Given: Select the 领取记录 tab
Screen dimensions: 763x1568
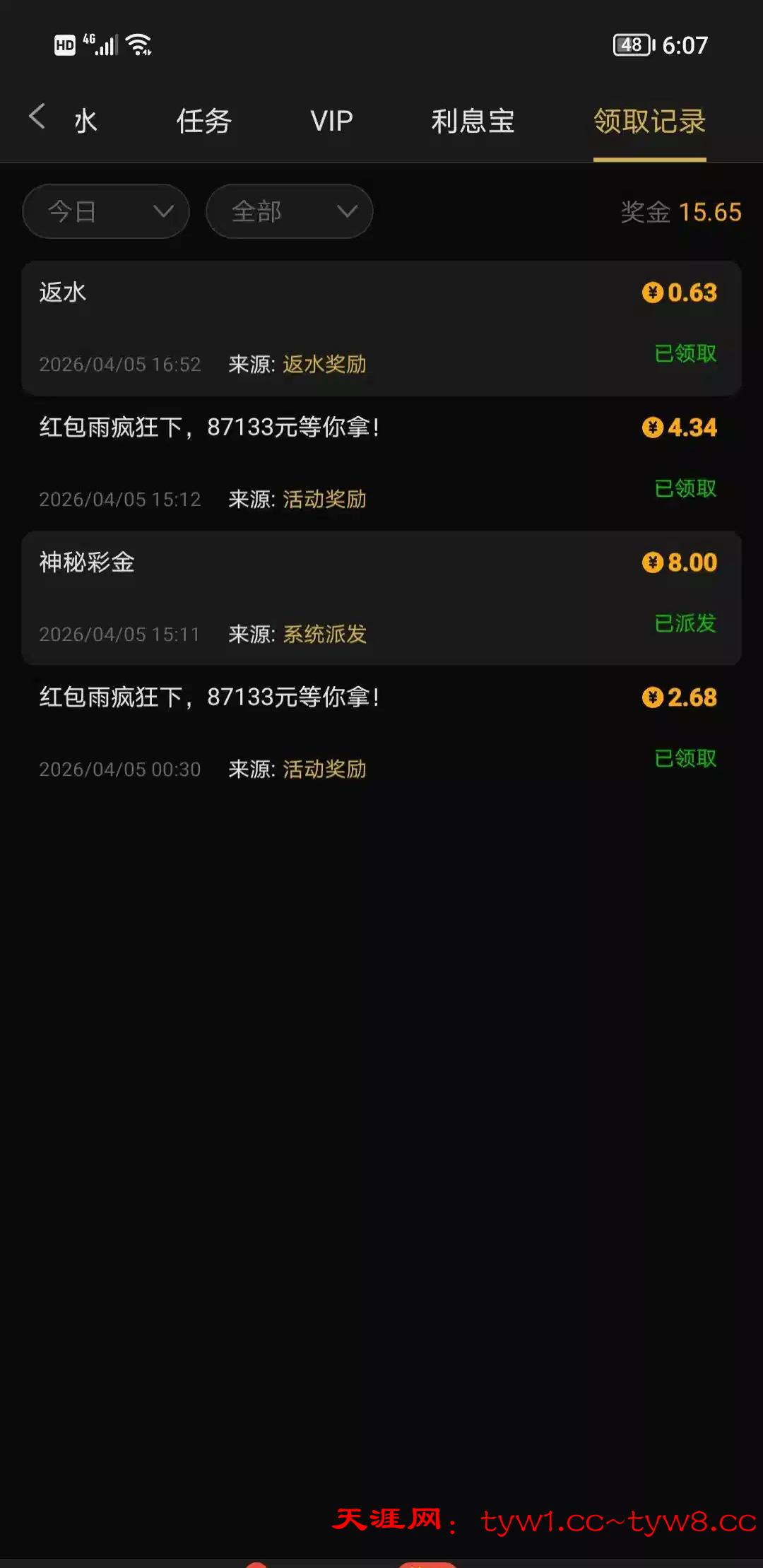Looking at the screenshot, I should point(649,121).
